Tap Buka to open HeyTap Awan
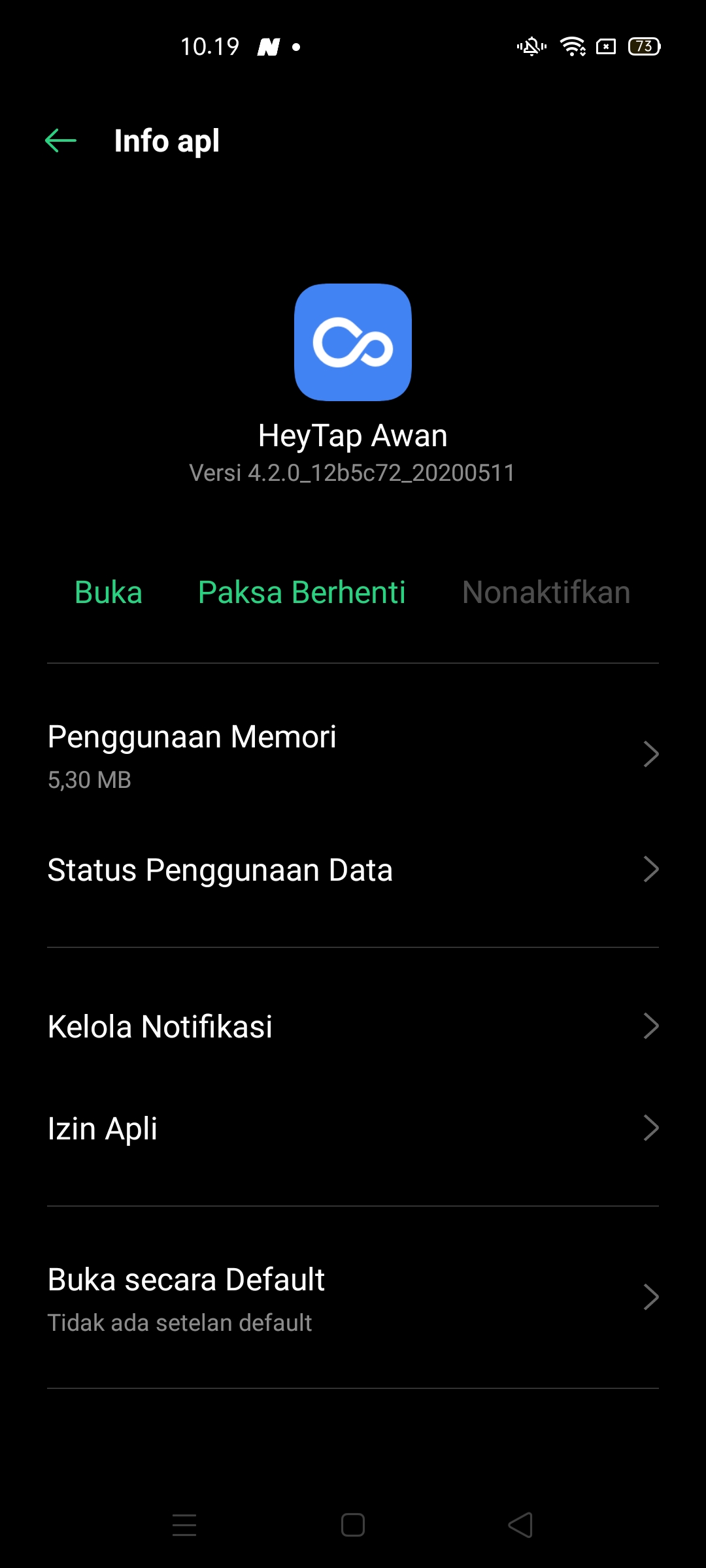The image size is (706, 1568). [x=109, y=593]
